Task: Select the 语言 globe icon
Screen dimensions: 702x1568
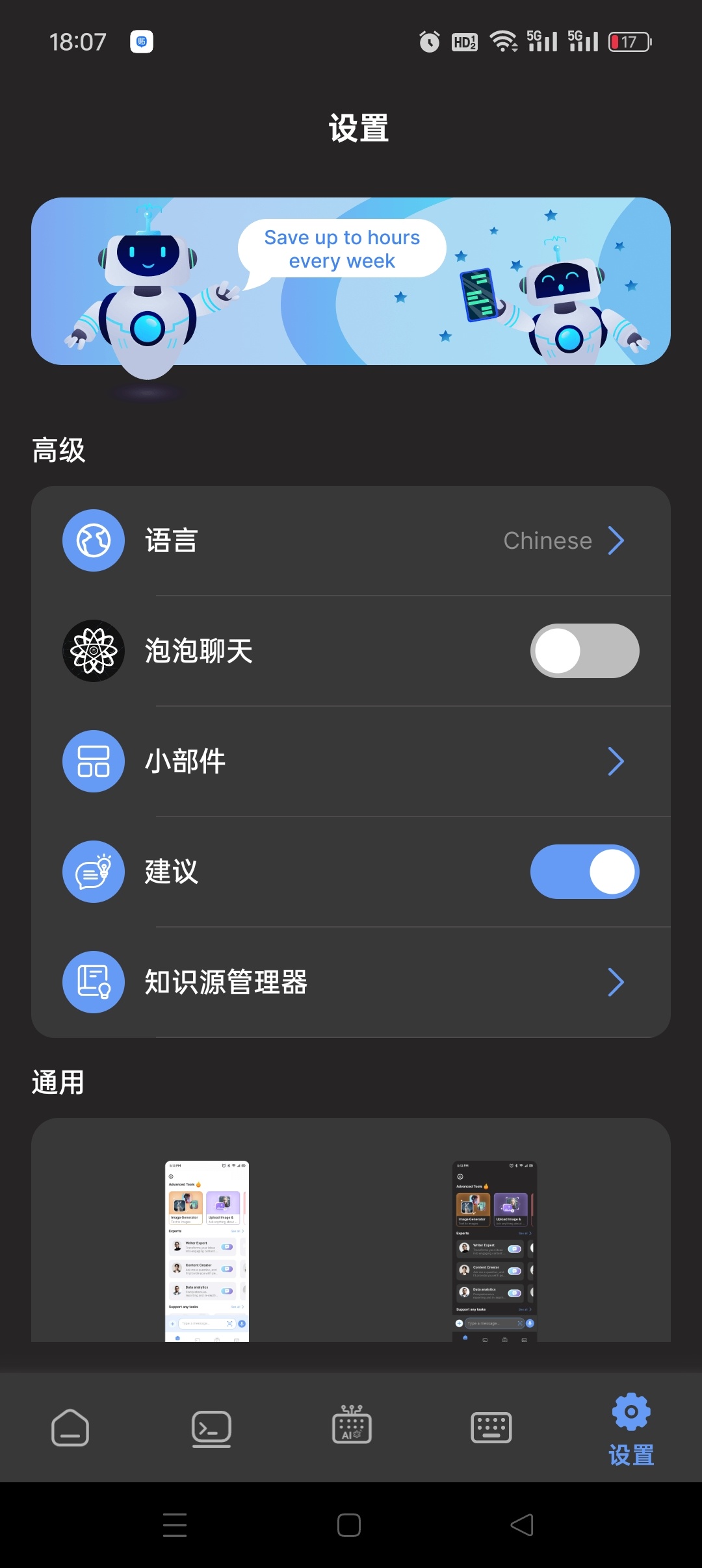Action: click(93, 540)
